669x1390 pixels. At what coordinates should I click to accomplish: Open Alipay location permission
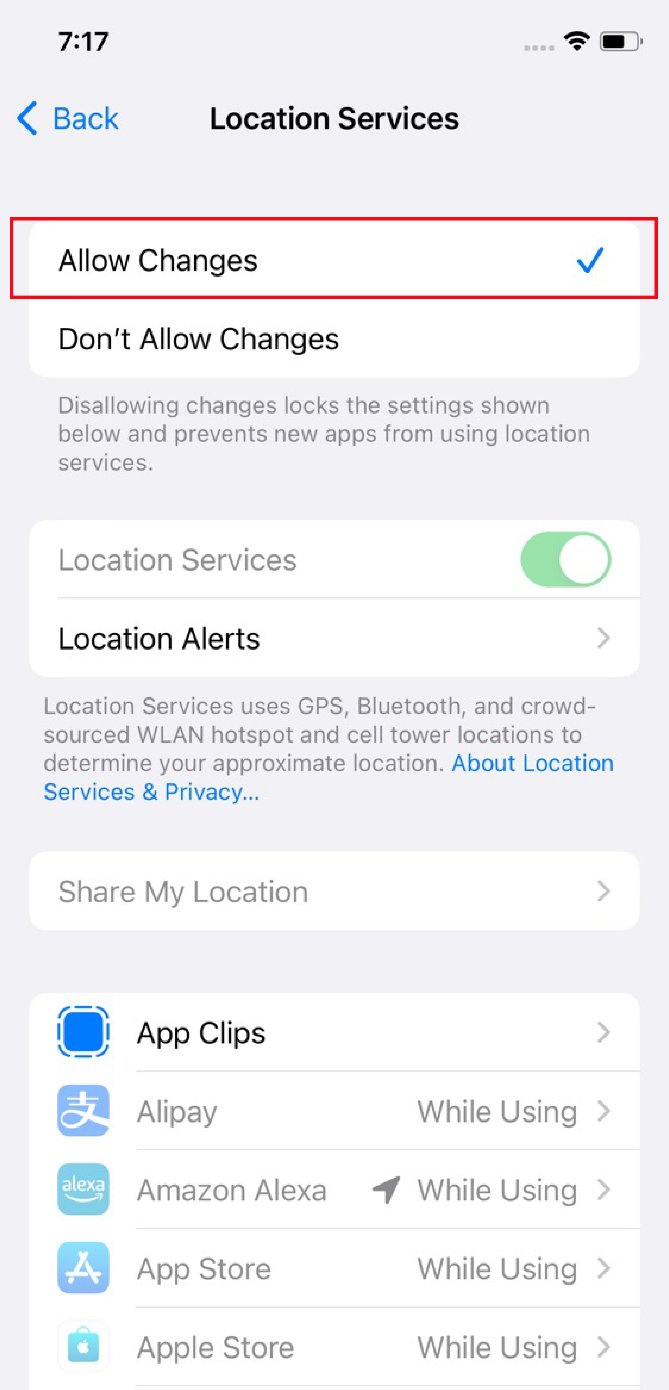[334, 1111]
